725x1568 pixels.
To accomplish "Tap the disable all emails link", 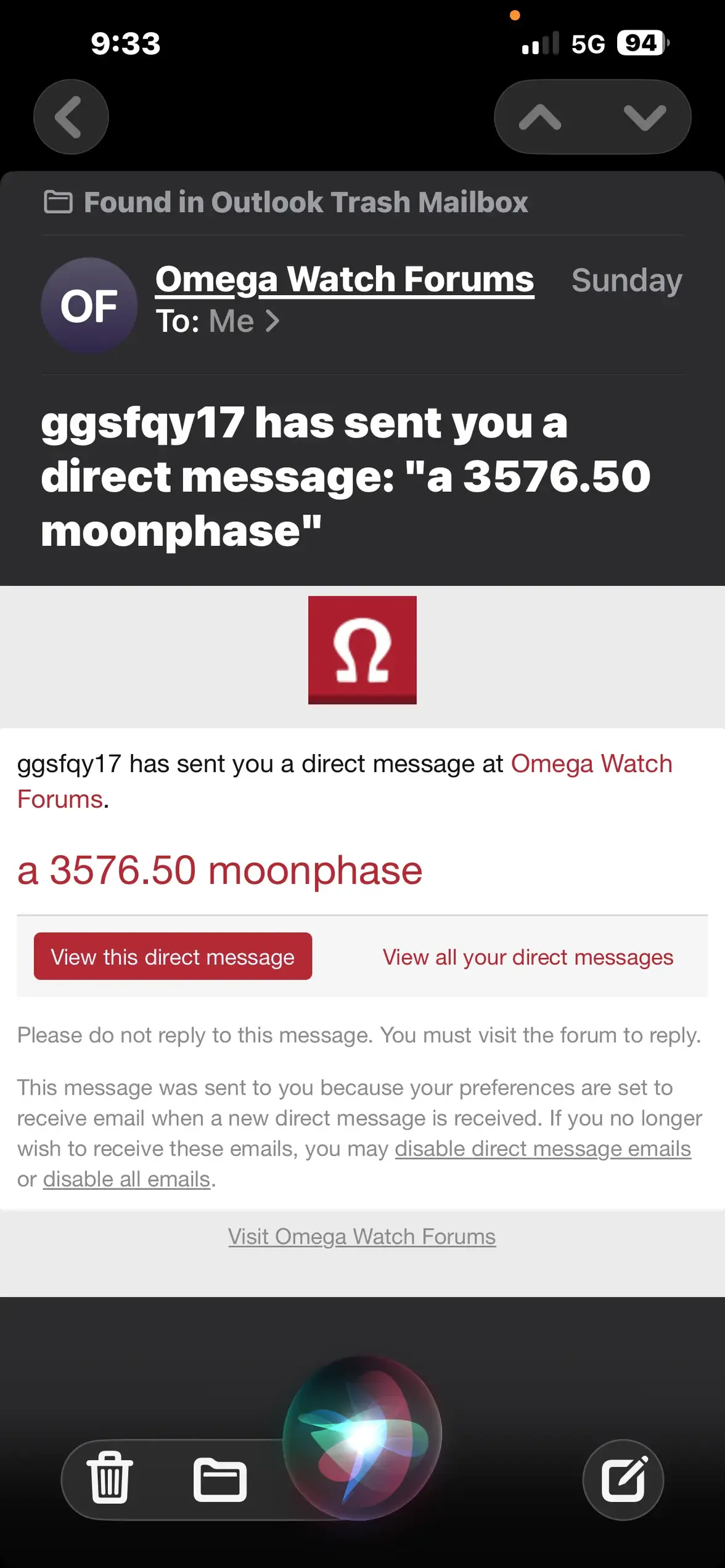I will (126, 1179).
